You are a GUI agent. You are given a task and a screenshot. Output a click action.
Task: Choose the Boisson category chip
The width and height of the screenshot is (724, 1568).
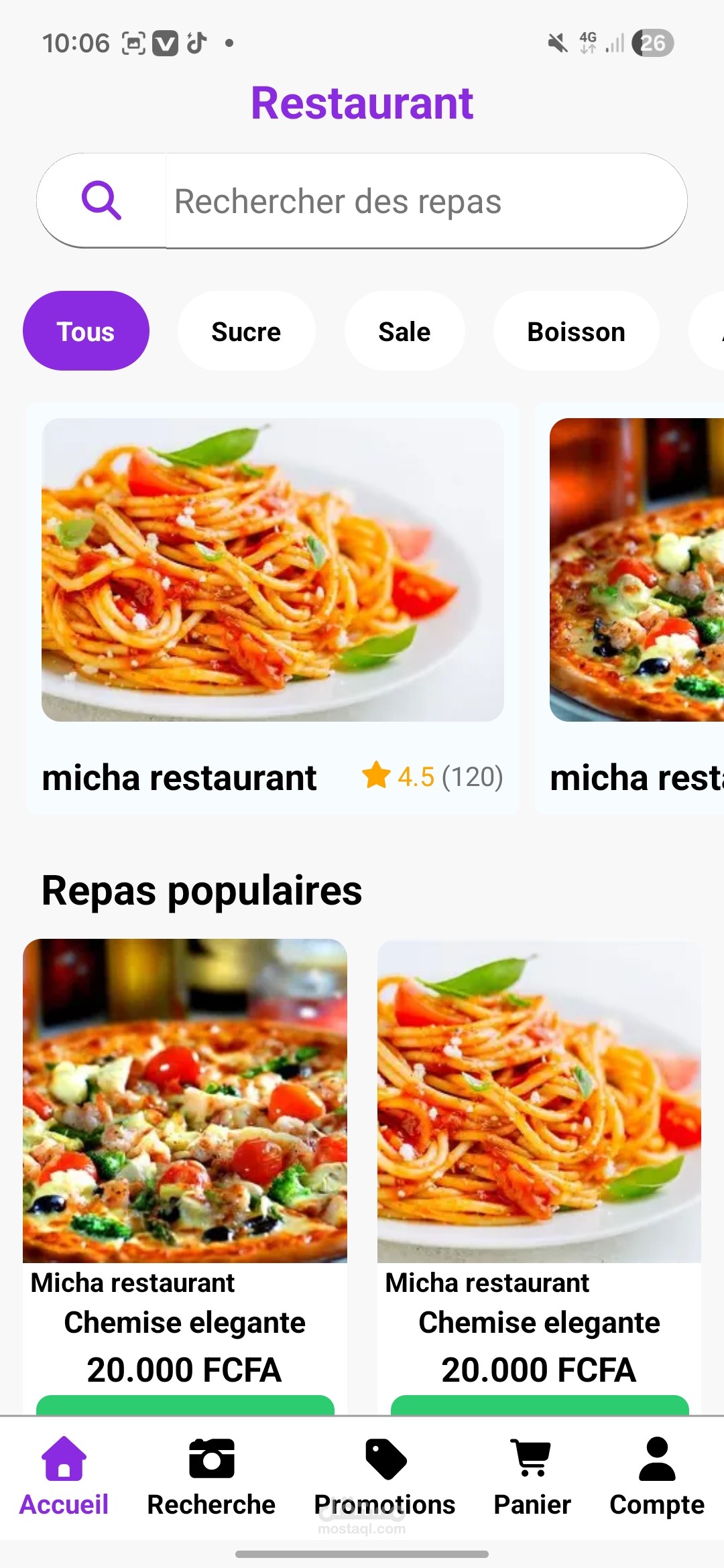576,331
